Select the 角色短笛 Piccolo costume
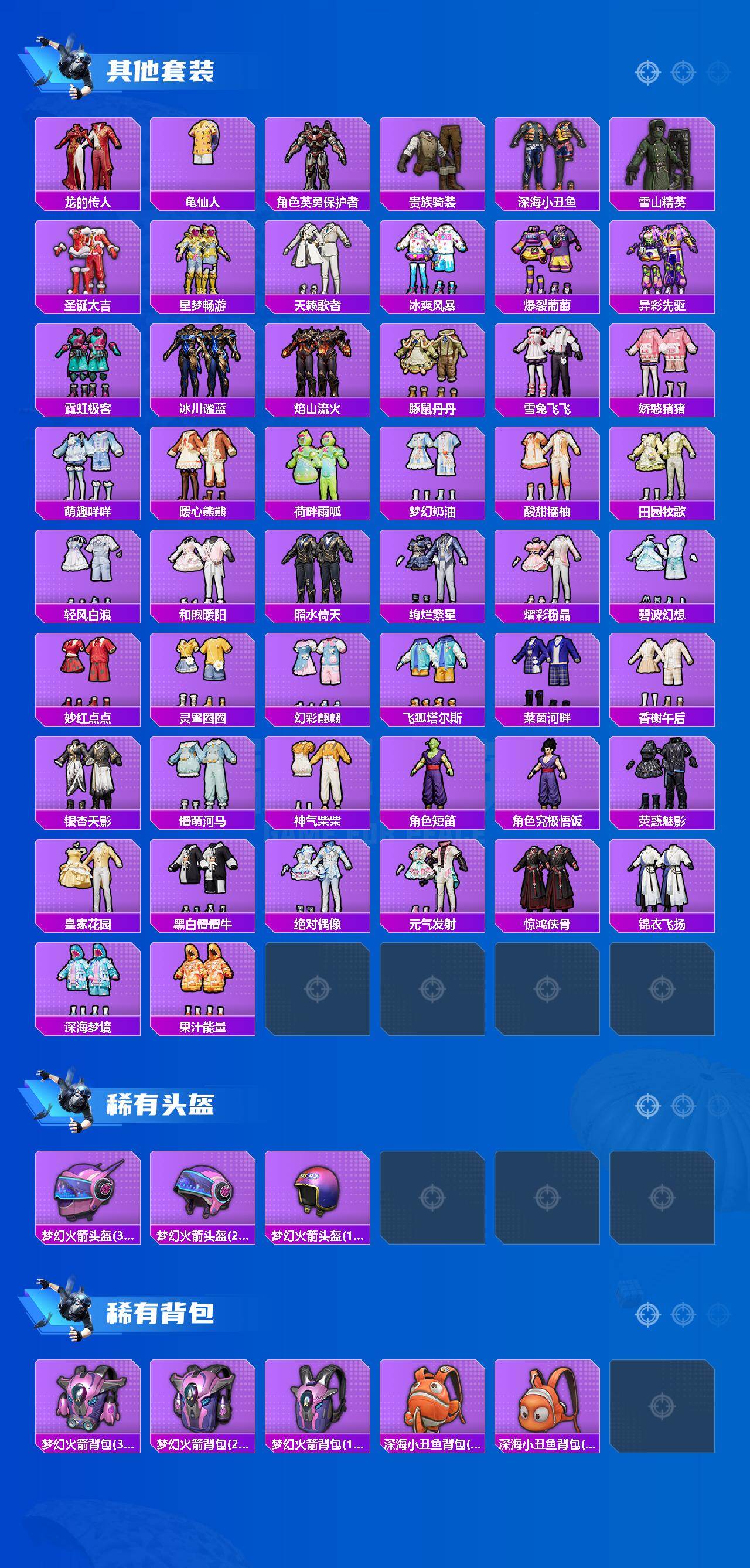The height and width of the screenshot is (1568, 750). [433, 778]
